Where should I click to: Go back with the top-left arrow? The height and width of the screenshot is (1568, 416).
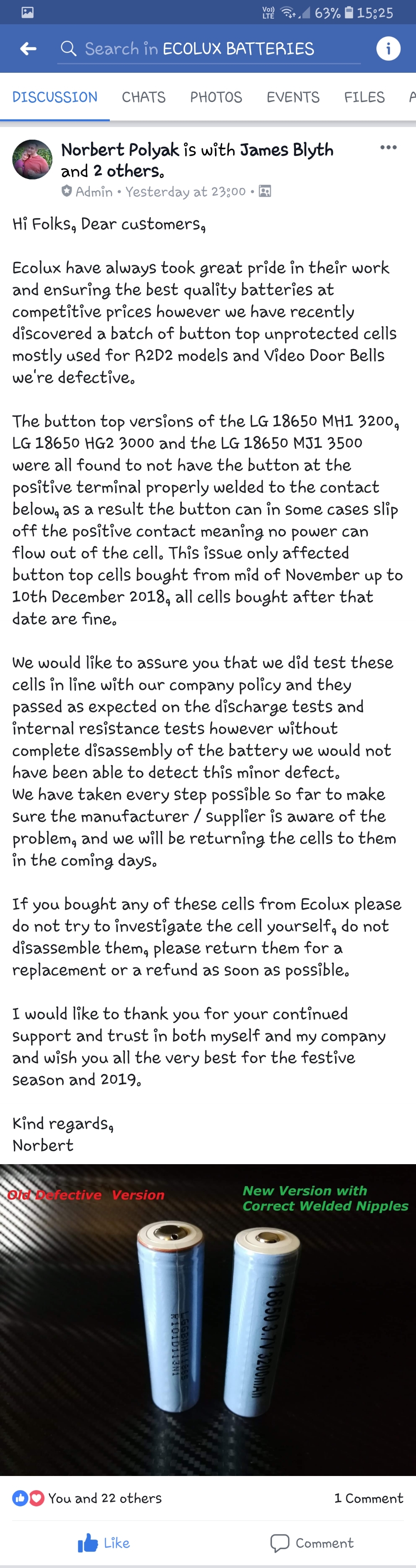pos(28,49)
